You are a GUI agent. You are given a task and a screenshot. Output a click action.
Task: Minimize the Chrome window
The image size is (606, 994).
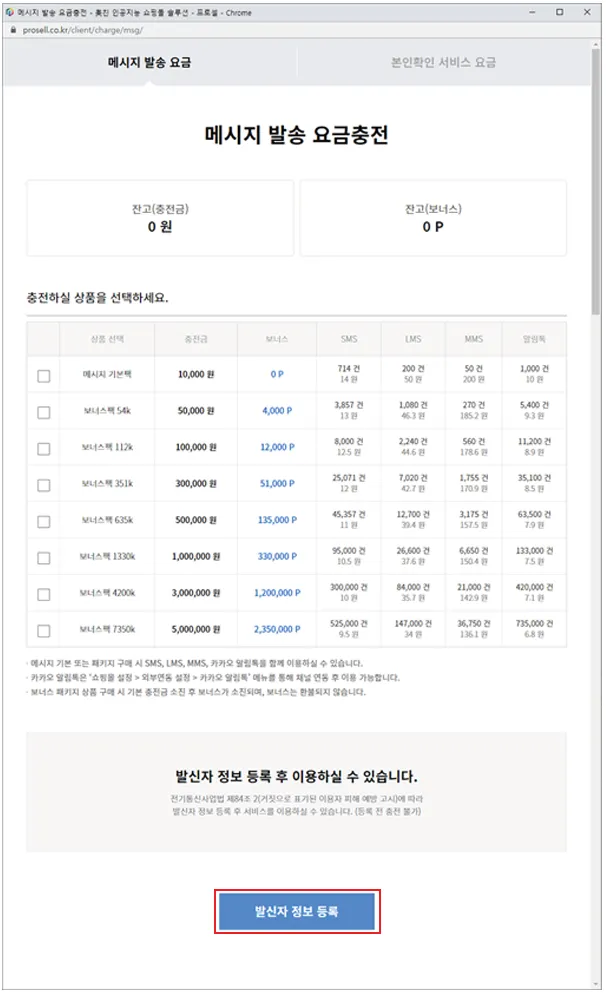[532, 12]
